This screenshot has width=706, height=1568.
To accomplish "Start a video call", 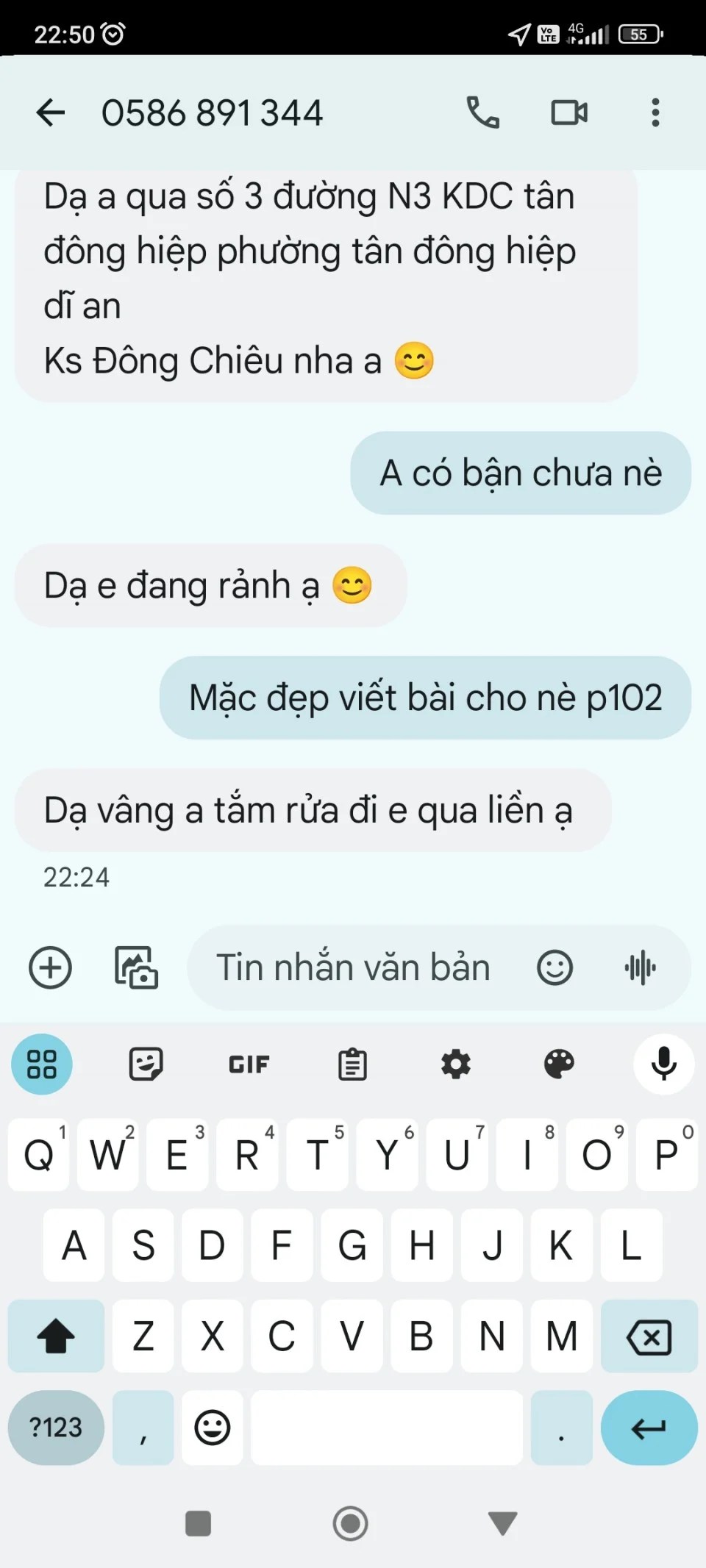I will [x=569, y=112].
